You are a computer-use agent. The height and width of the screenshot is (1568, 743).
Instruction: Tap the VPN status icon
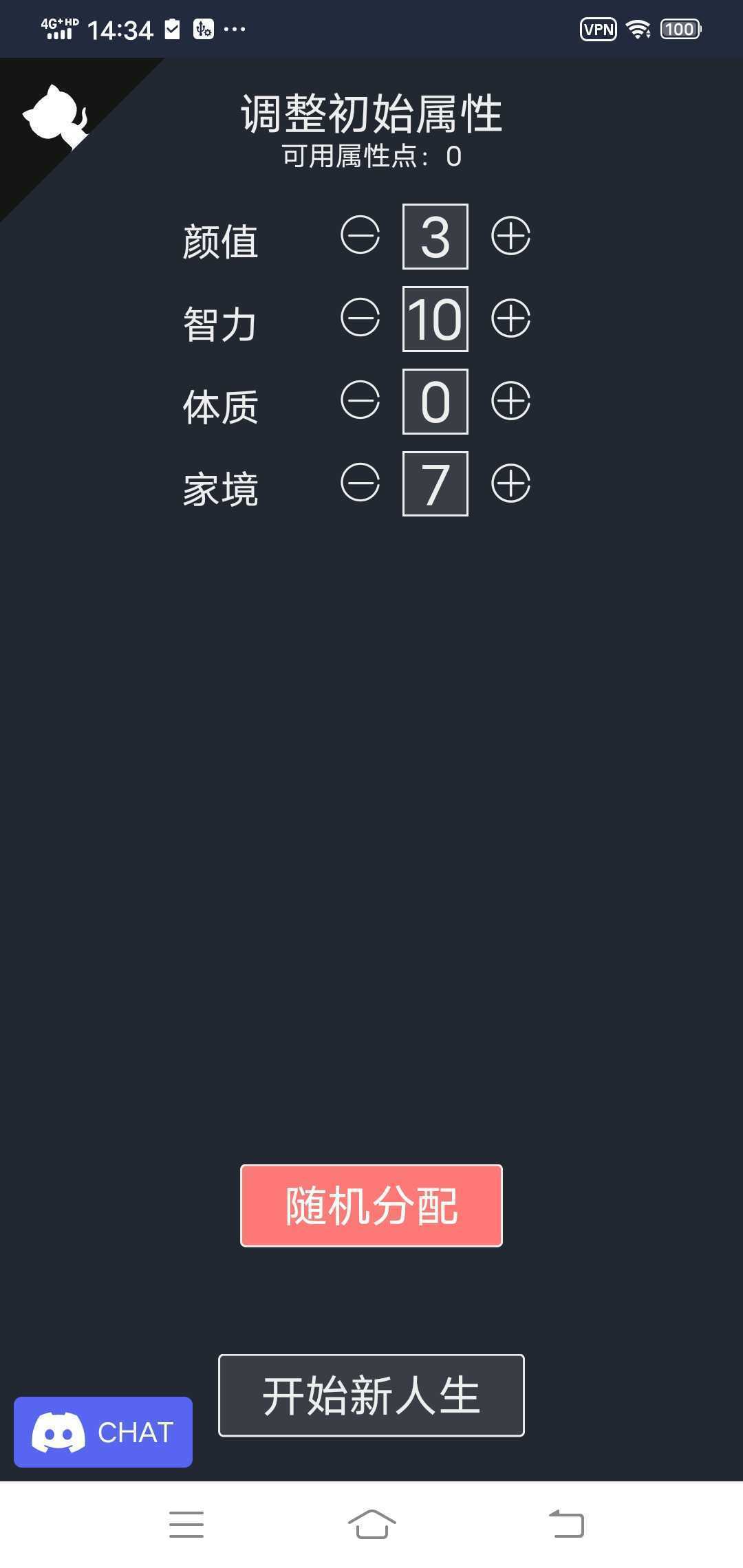[x=597, y=29]
